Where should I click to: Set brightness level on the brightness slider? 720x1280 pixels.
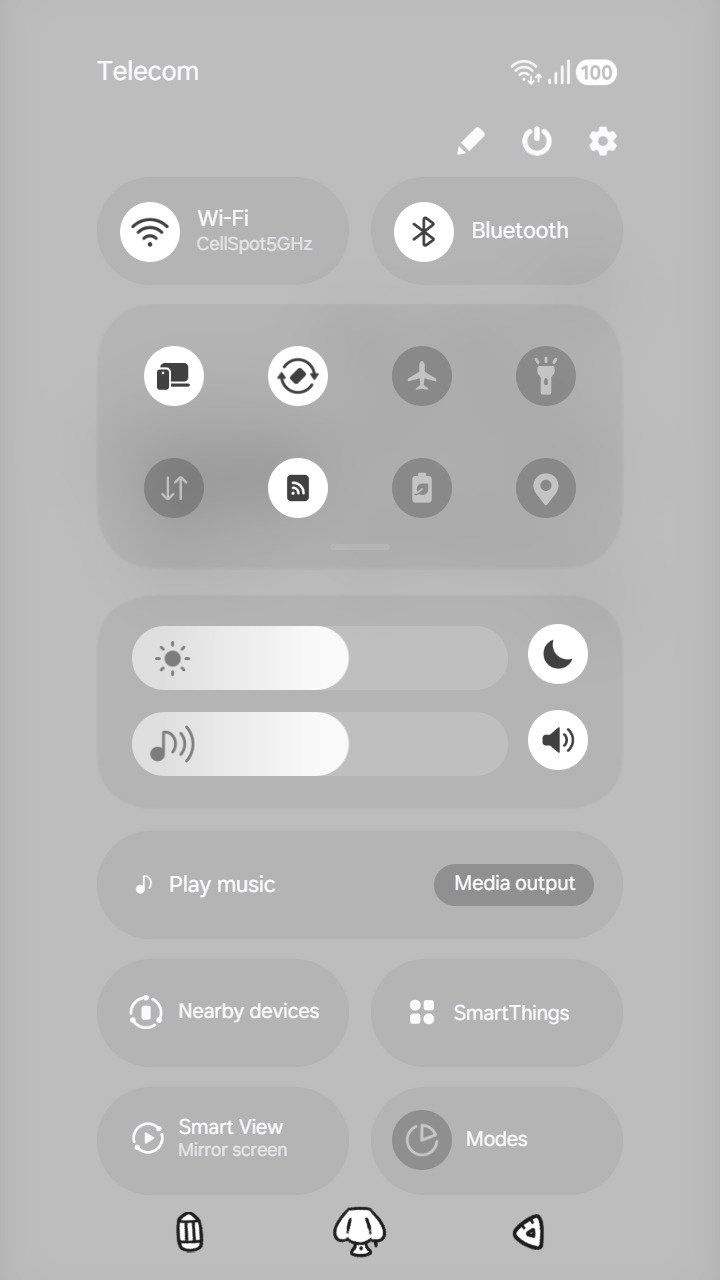coord(320,658)
